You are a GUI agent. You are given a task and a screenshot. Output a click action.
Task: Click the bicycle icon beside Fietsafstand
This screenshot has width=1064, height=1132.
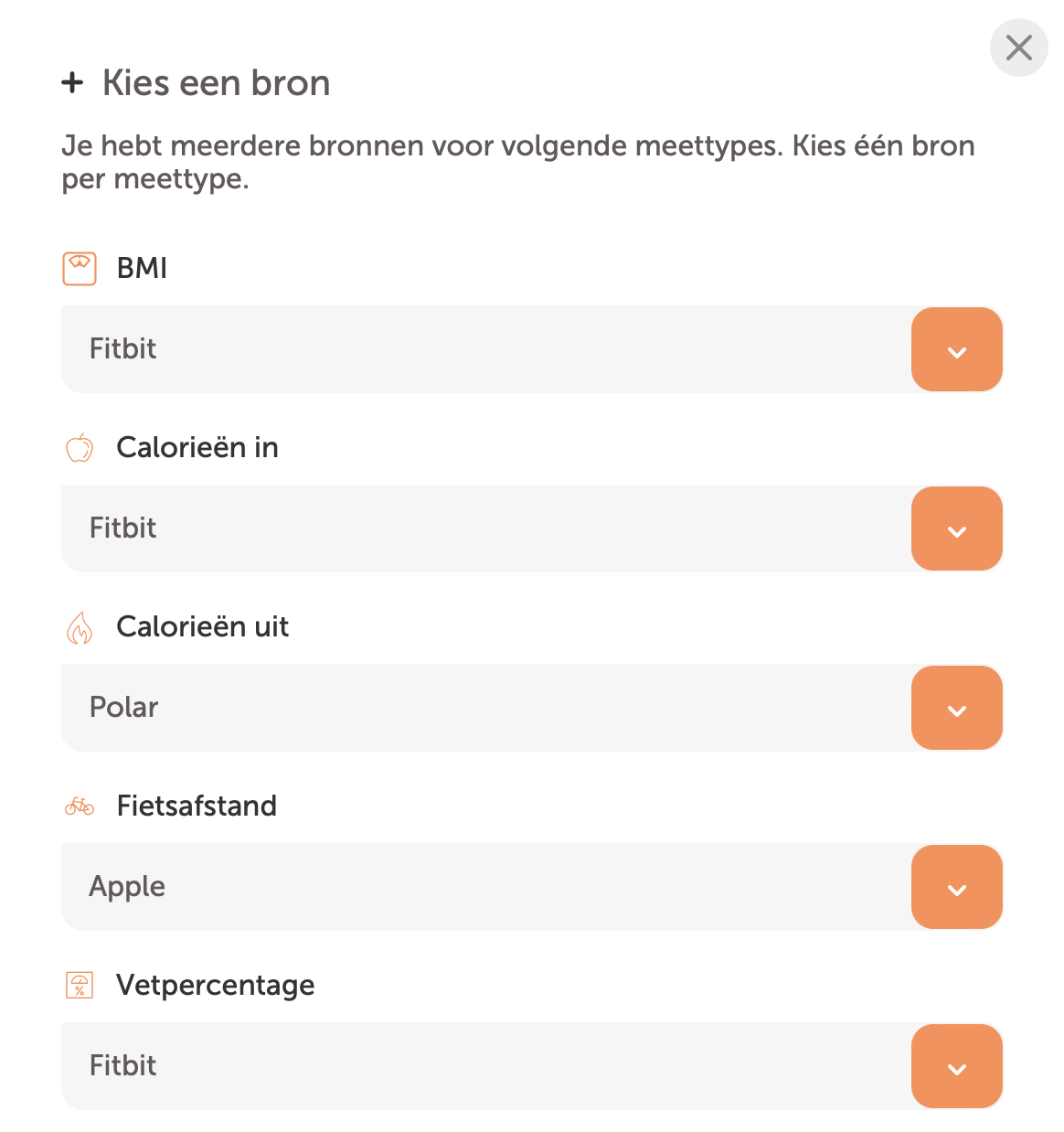point(80,806)
